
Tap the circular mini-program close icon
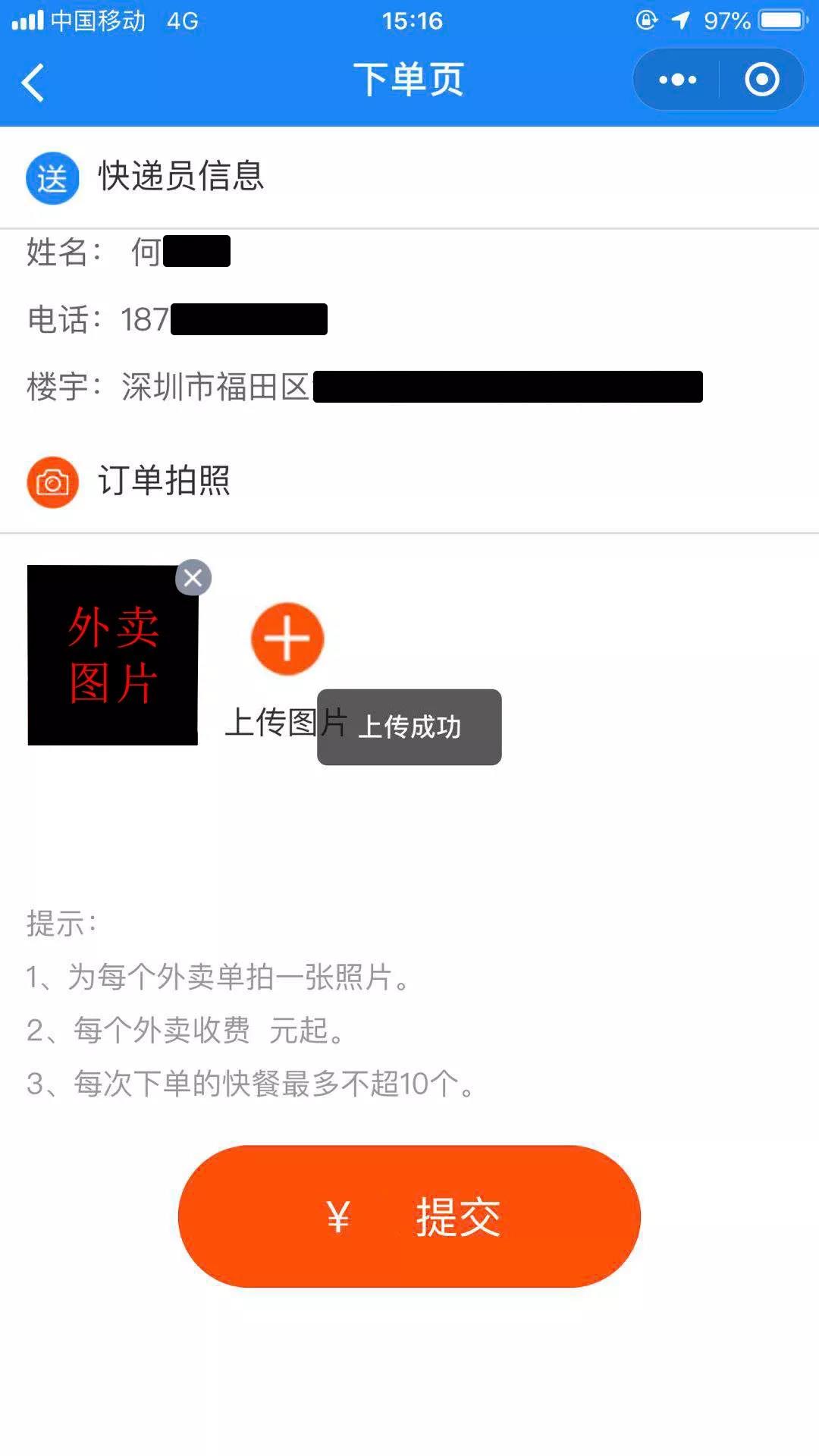[x=761, y=79]
